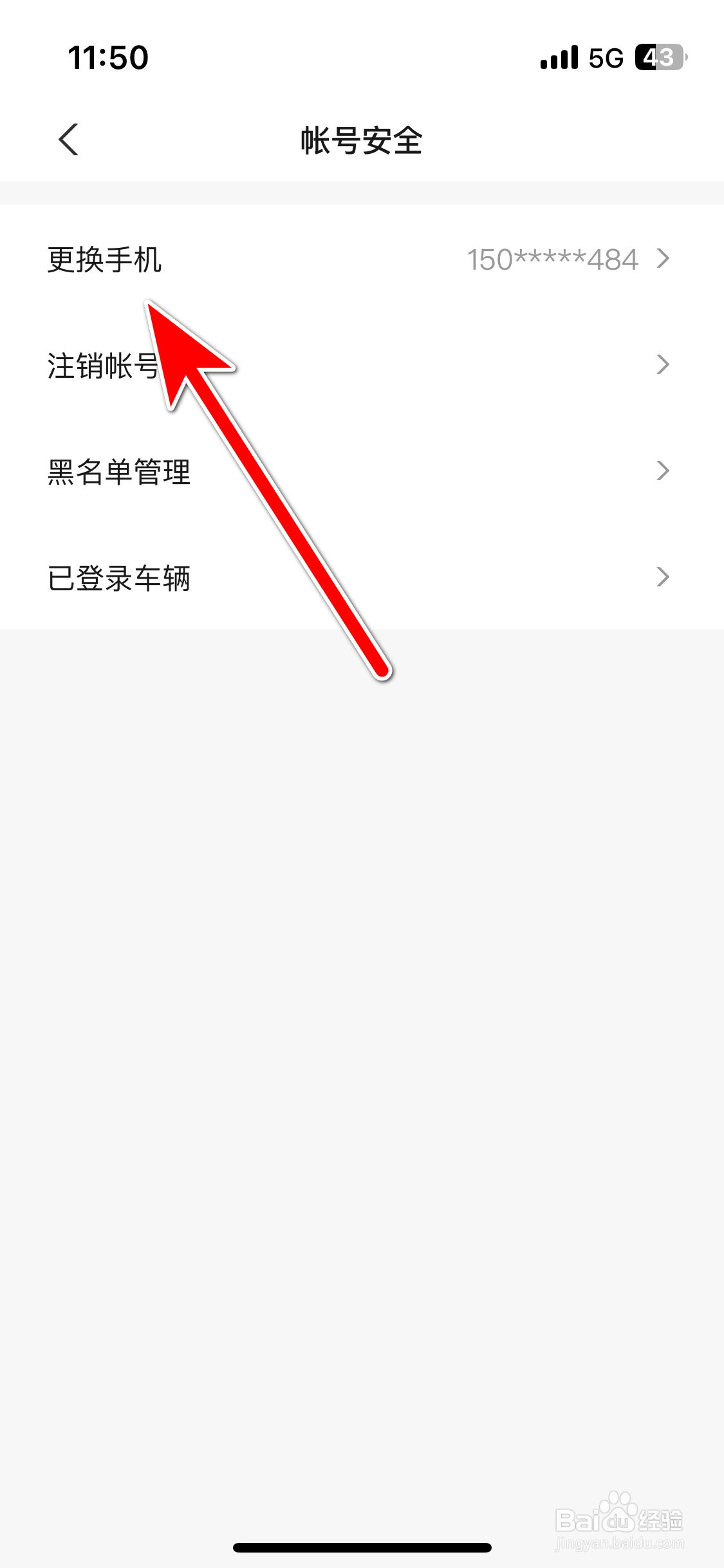Viewport: 724px width, 1568px height.
Task: Expand the chevron next to 更换手机
Action: 664,259
